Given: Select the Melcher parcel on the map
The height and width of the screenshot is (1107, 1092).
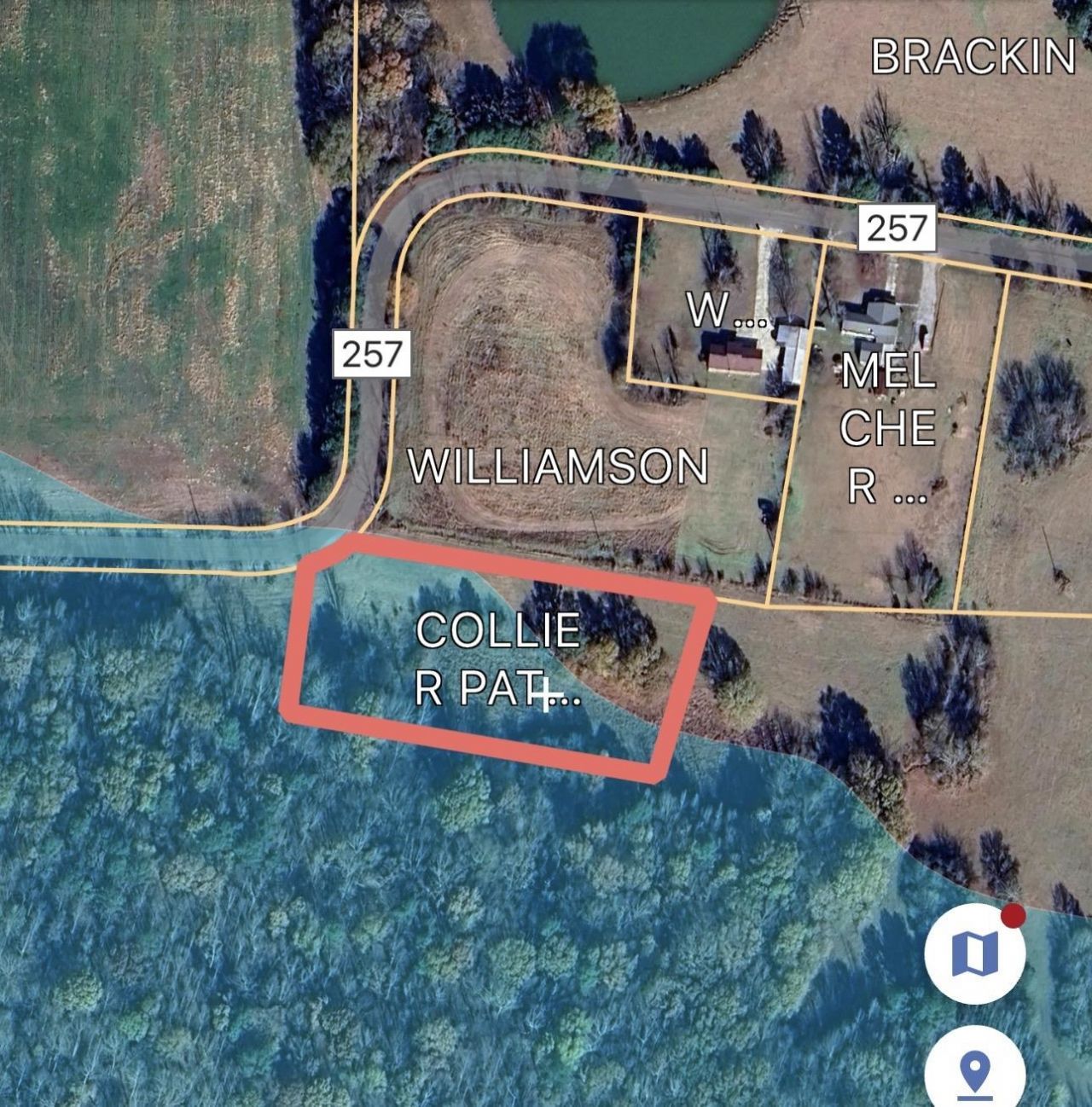Looking at the screenshot, I should click(887, 429).
